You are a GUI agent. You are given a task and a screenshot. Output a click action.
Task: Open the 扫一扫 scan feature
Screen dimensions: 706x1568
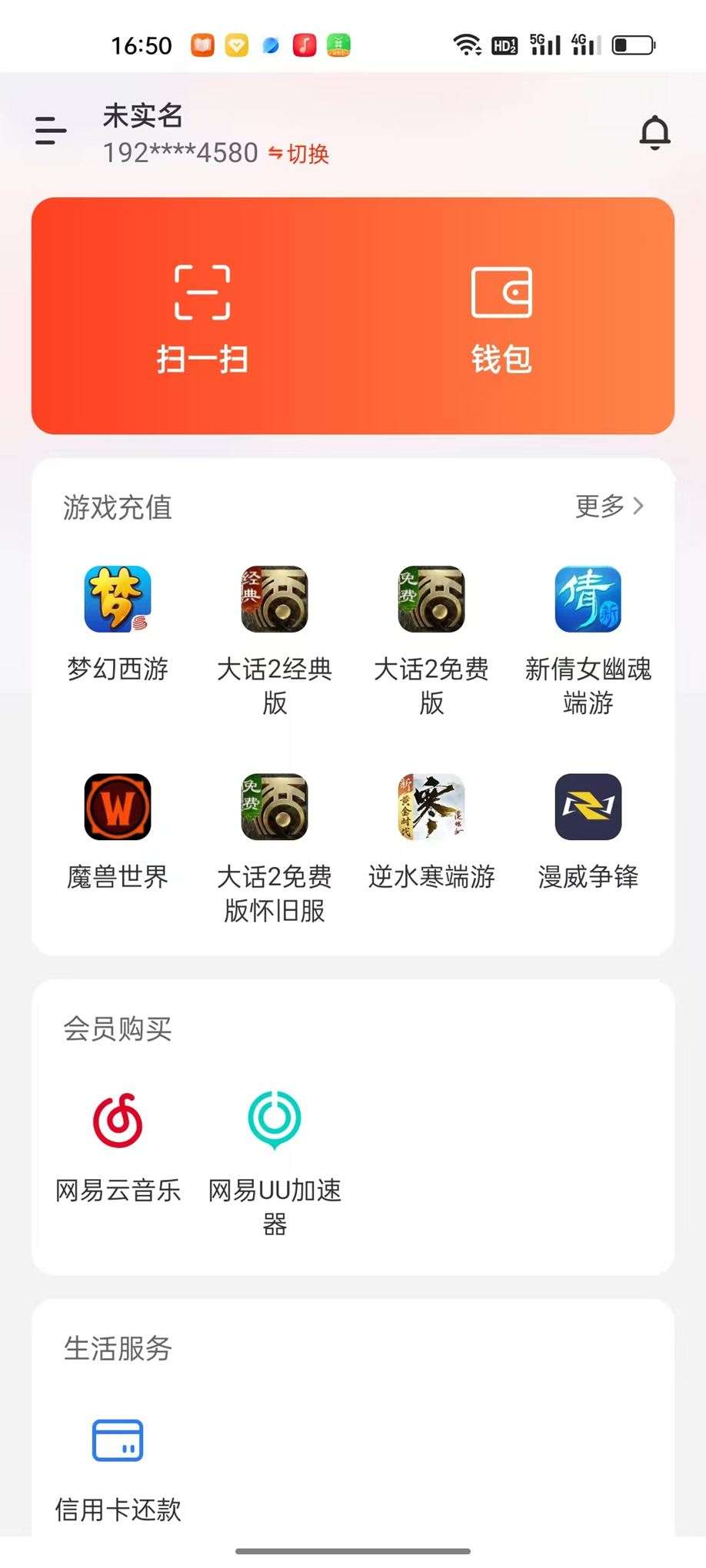(x=201, y=315)
